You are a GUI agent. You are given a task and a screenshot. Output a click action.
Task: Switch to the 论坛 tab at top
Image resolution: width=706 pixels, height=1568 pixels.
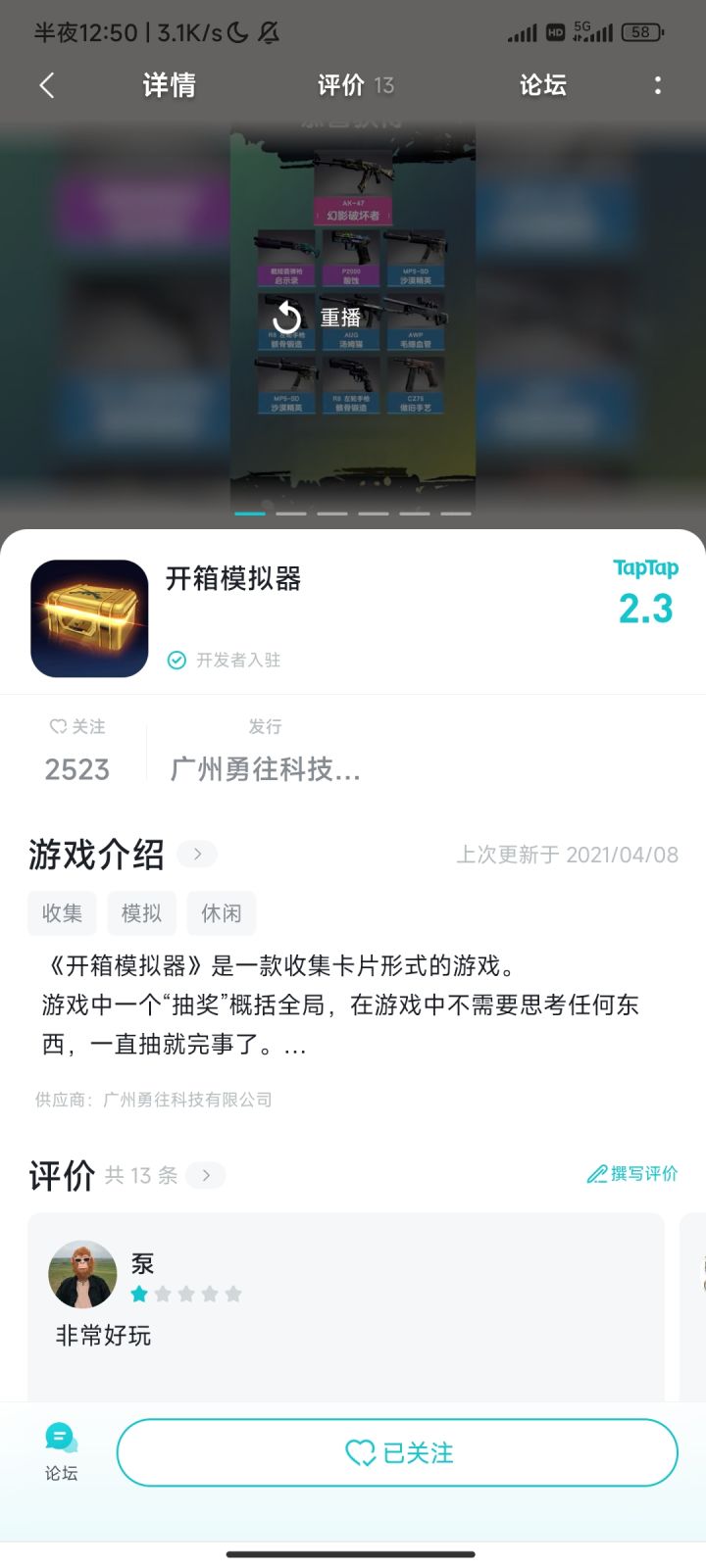pos(542,86)
